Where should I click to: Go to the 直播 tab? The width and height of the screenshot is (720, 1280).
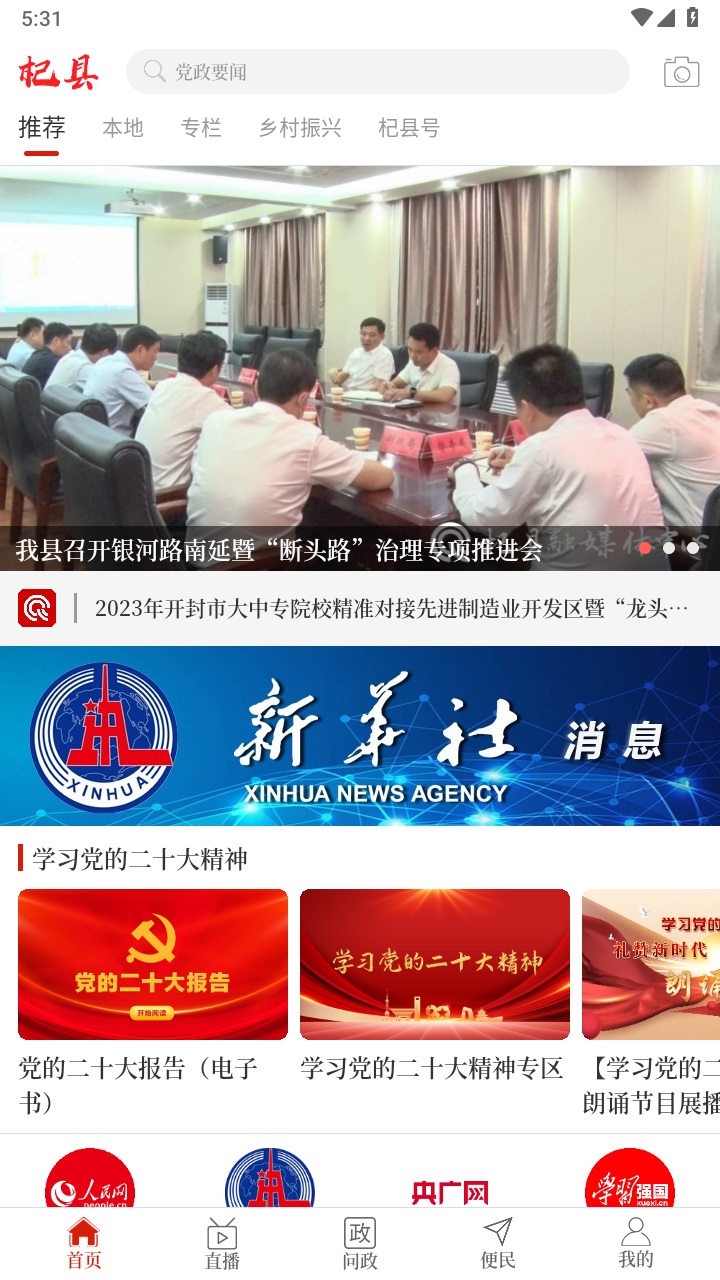click(x=222, y=1244)
